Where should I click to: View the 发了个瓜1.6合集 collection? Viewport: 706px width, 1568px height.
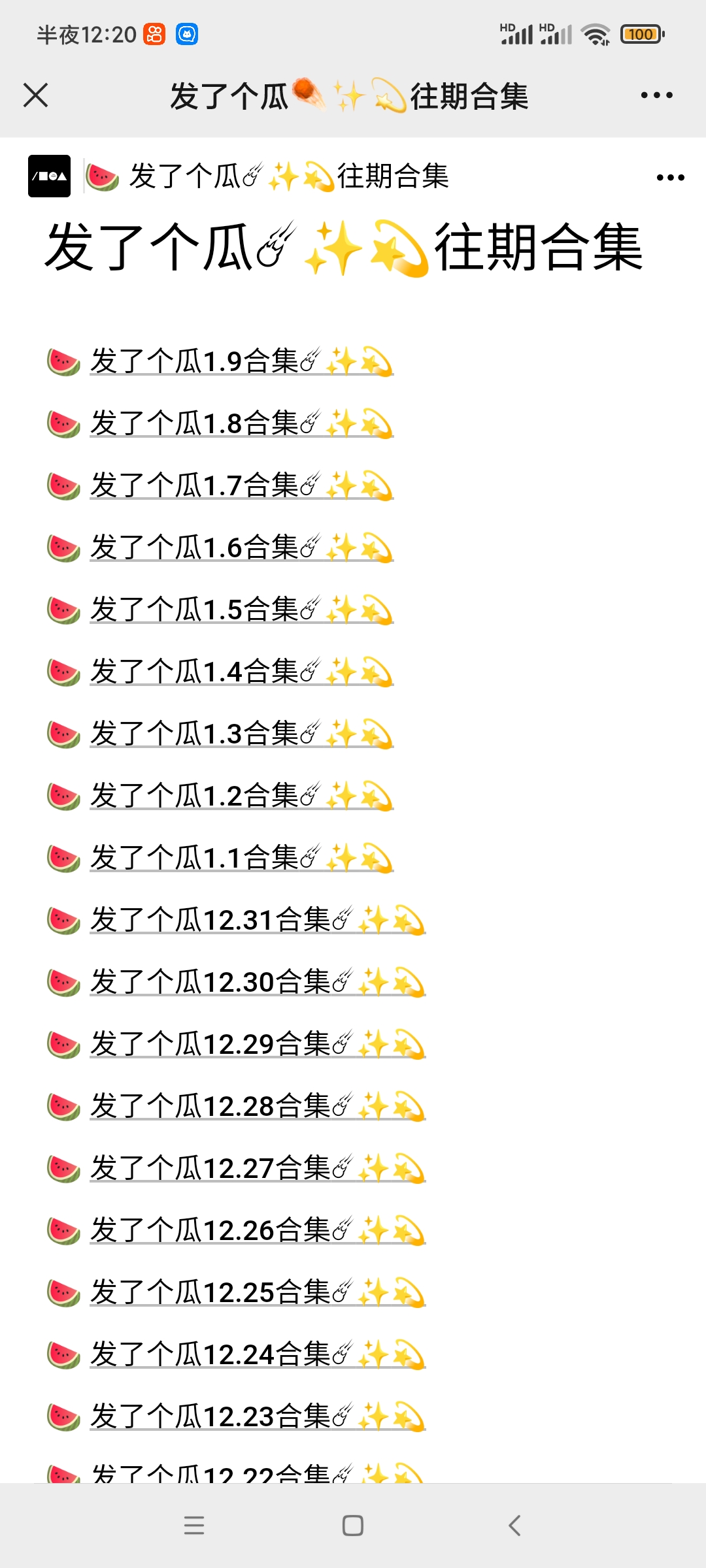point(241,547)
